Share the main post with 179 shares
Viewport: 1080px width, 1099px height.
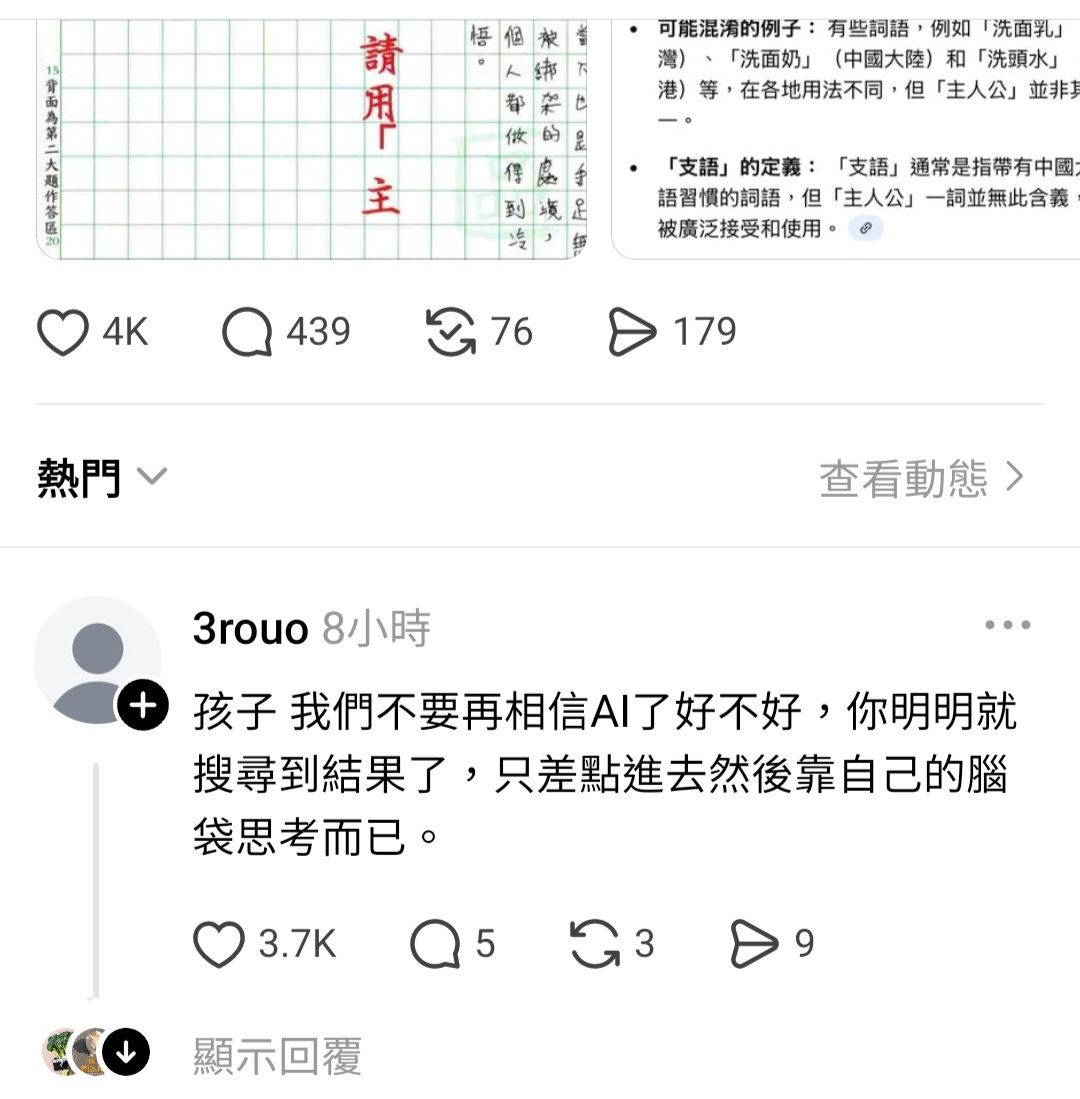632,333
